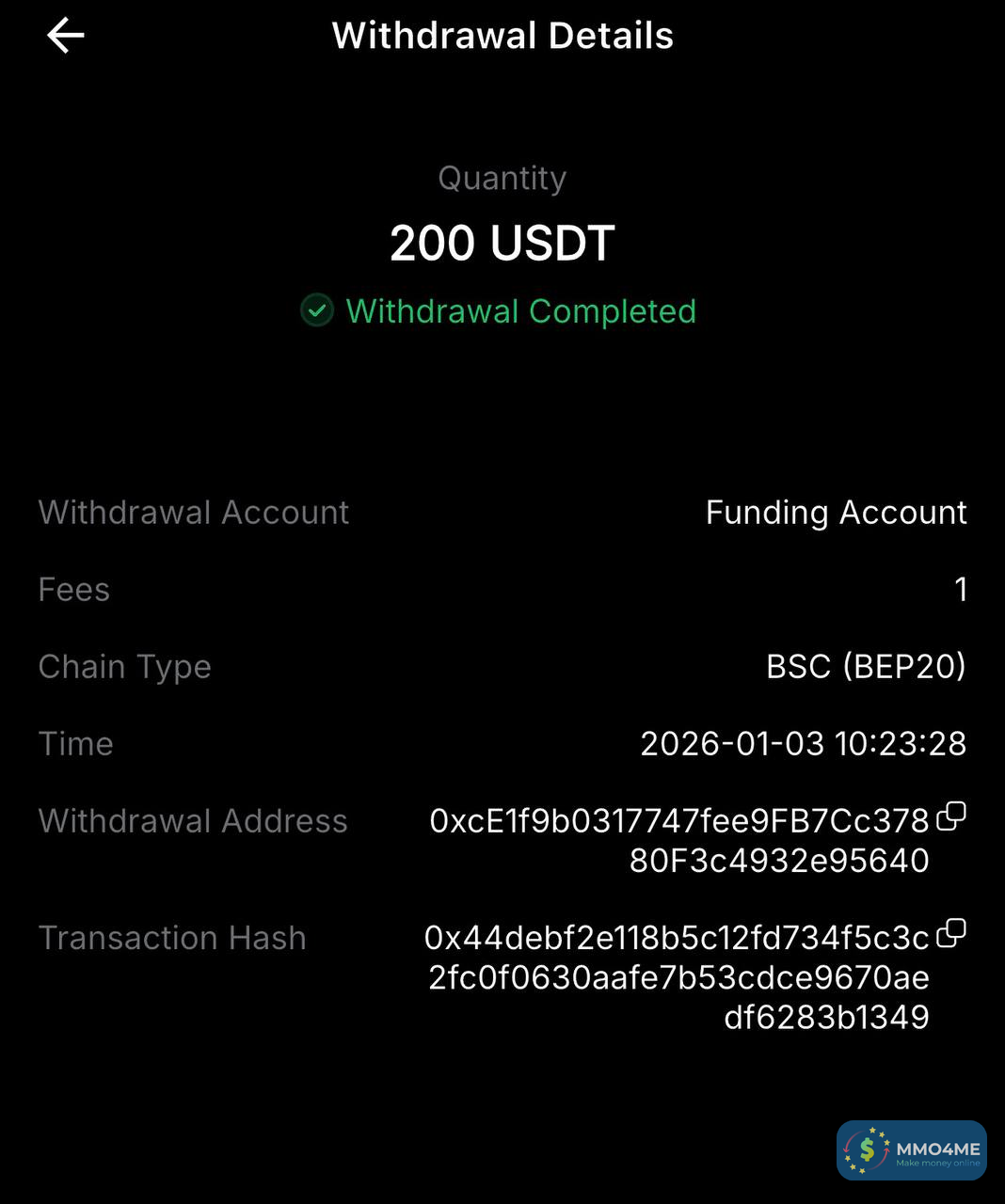Copy the transaction hash
This screenshot has height=1204, width=1005.
tap(951, 933)
